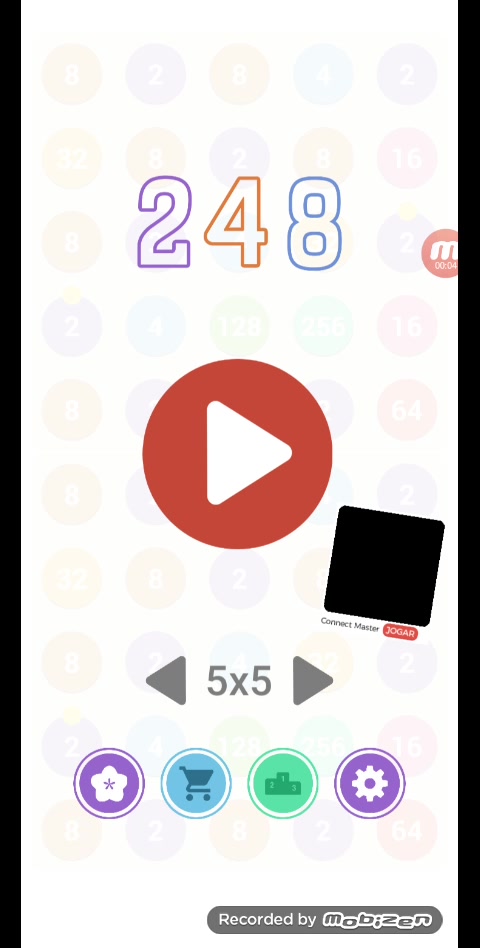Screen dimensions: 480x948
Task: Open the settings gear button
Action: [x=370, y=784]
